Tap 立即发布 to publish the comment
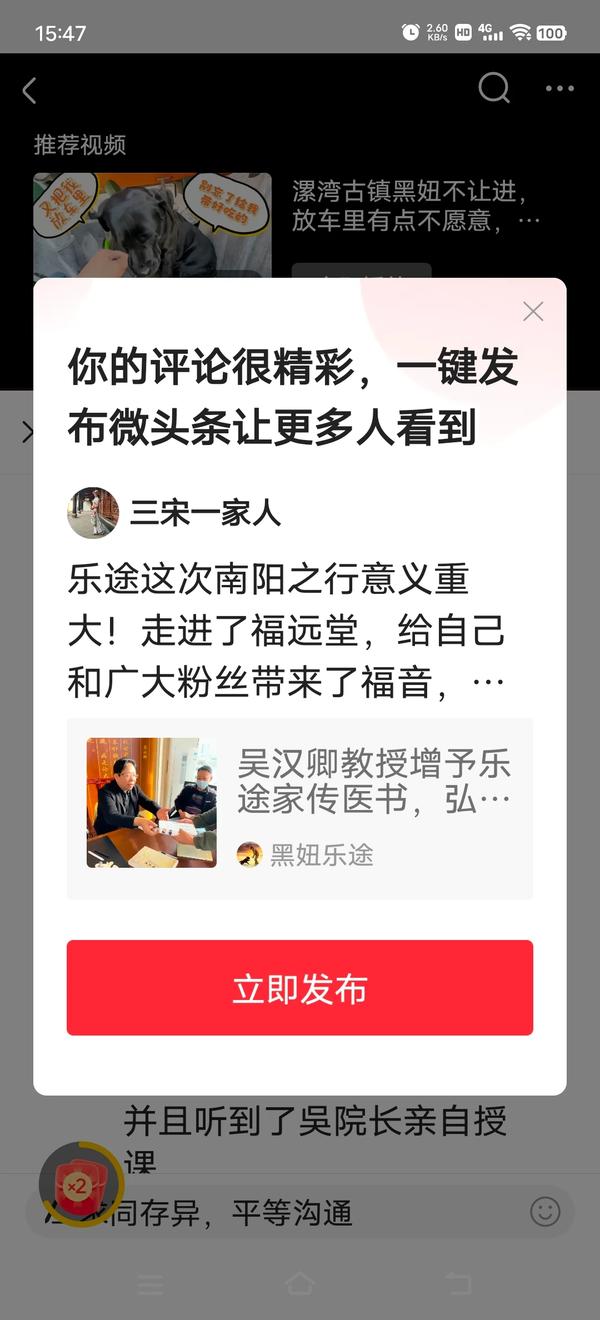Viewport: 600px width, 1320px height. 299,987
